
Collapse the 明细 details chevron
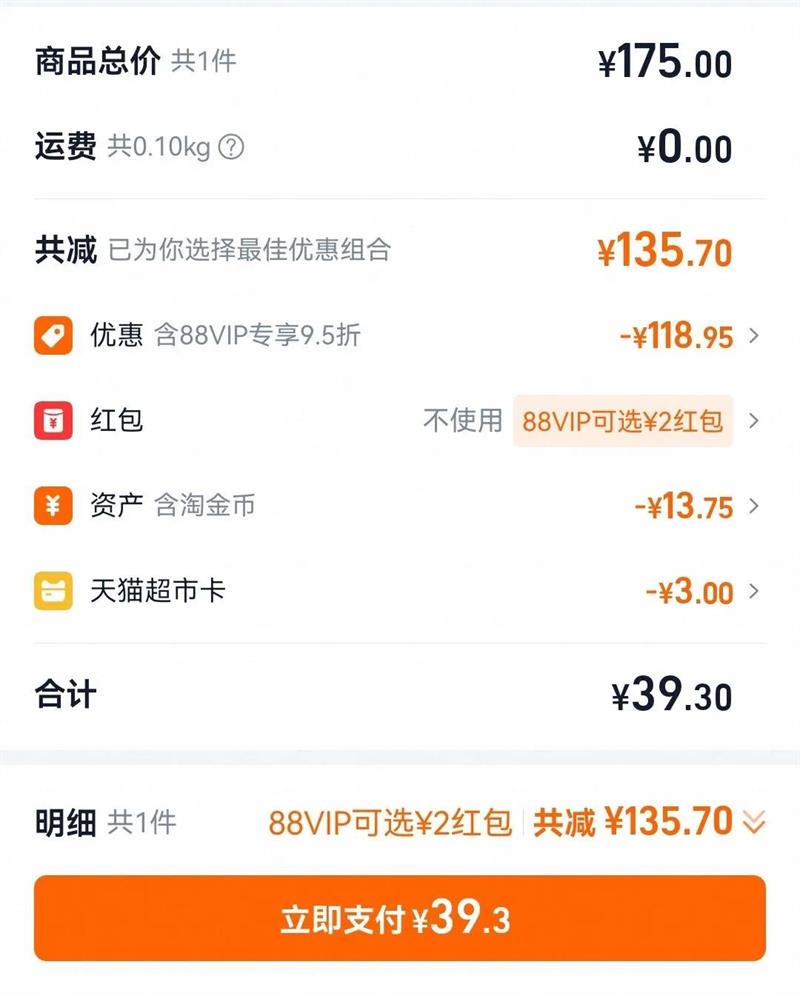(754, 823)
